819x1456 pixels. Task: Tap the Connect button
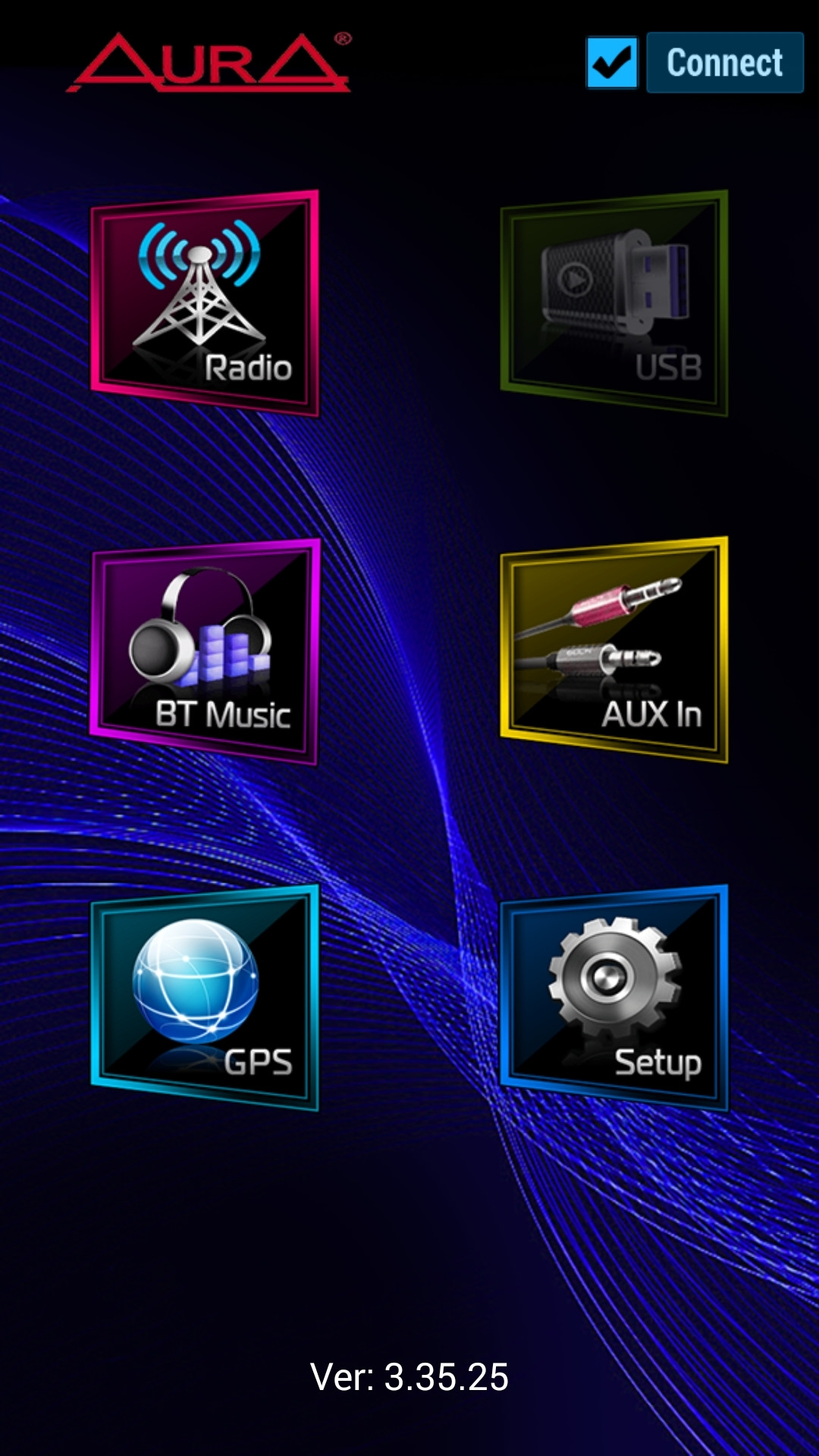[724, 63]
